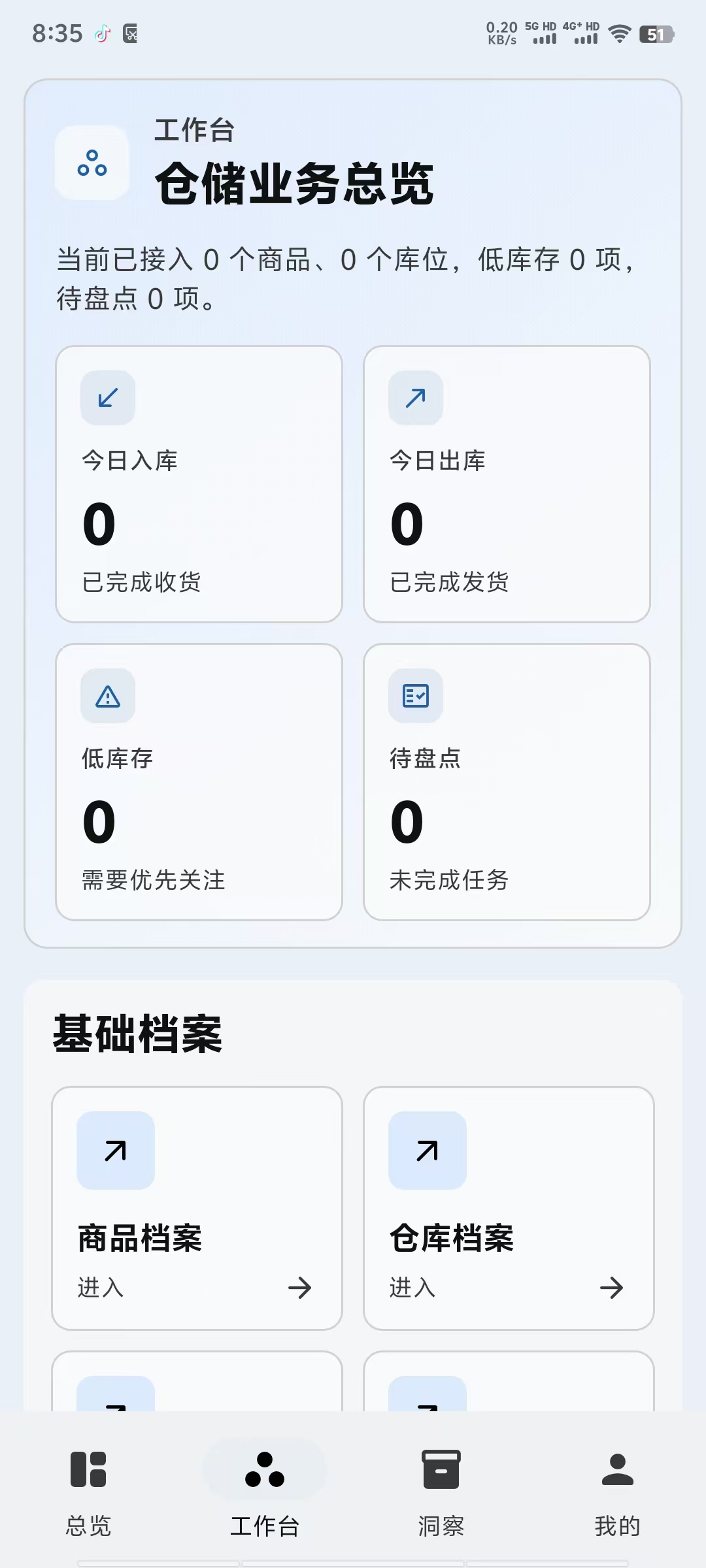Click the arrow icon above 商品档案
This screenshot has width=706, height=1568.
coord(115,1151)
